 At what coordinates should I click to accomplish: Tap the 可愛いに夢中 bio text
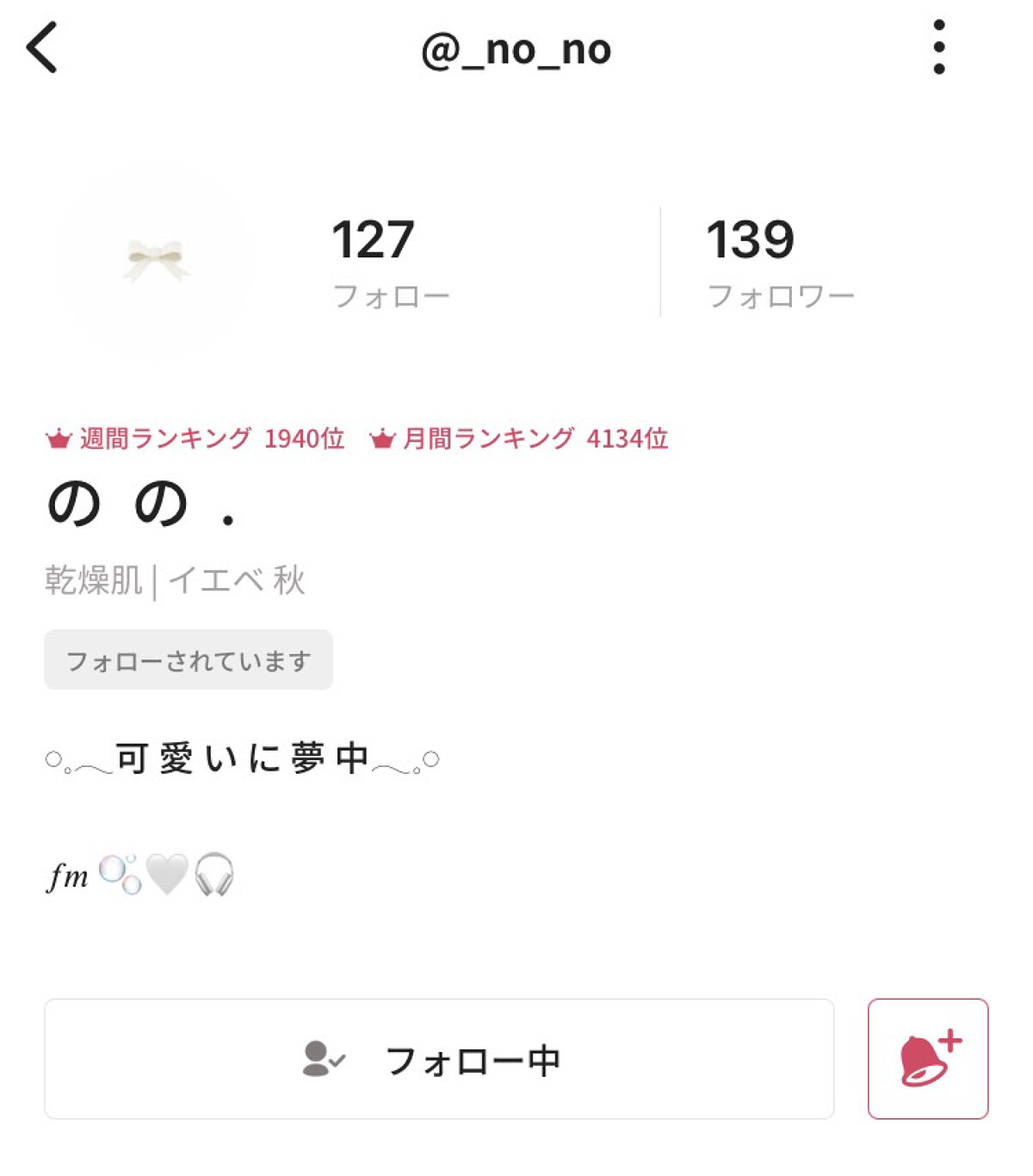[x=241, y=759]
